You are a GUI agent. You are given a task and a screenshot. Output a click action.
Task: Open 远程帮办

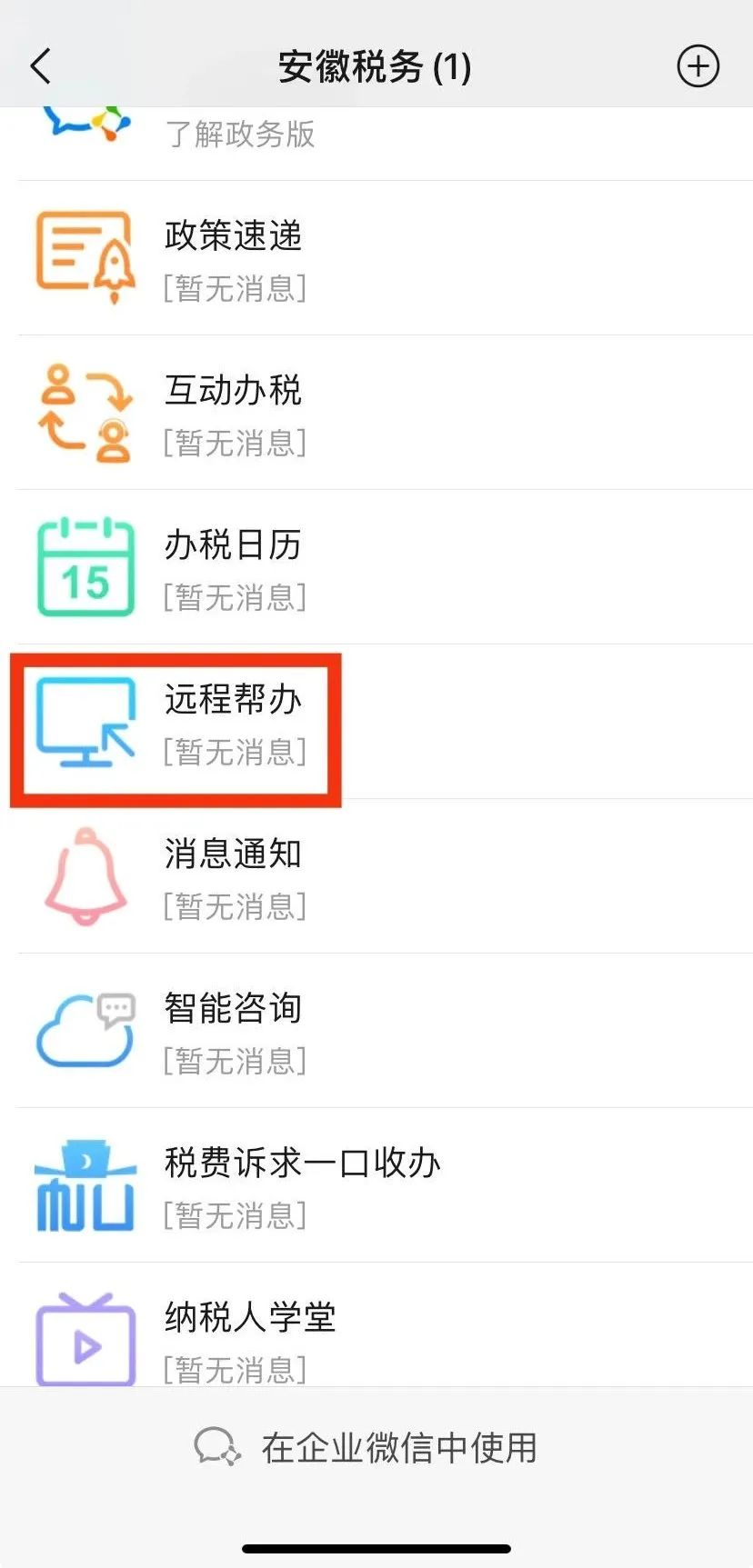point(376,722)
